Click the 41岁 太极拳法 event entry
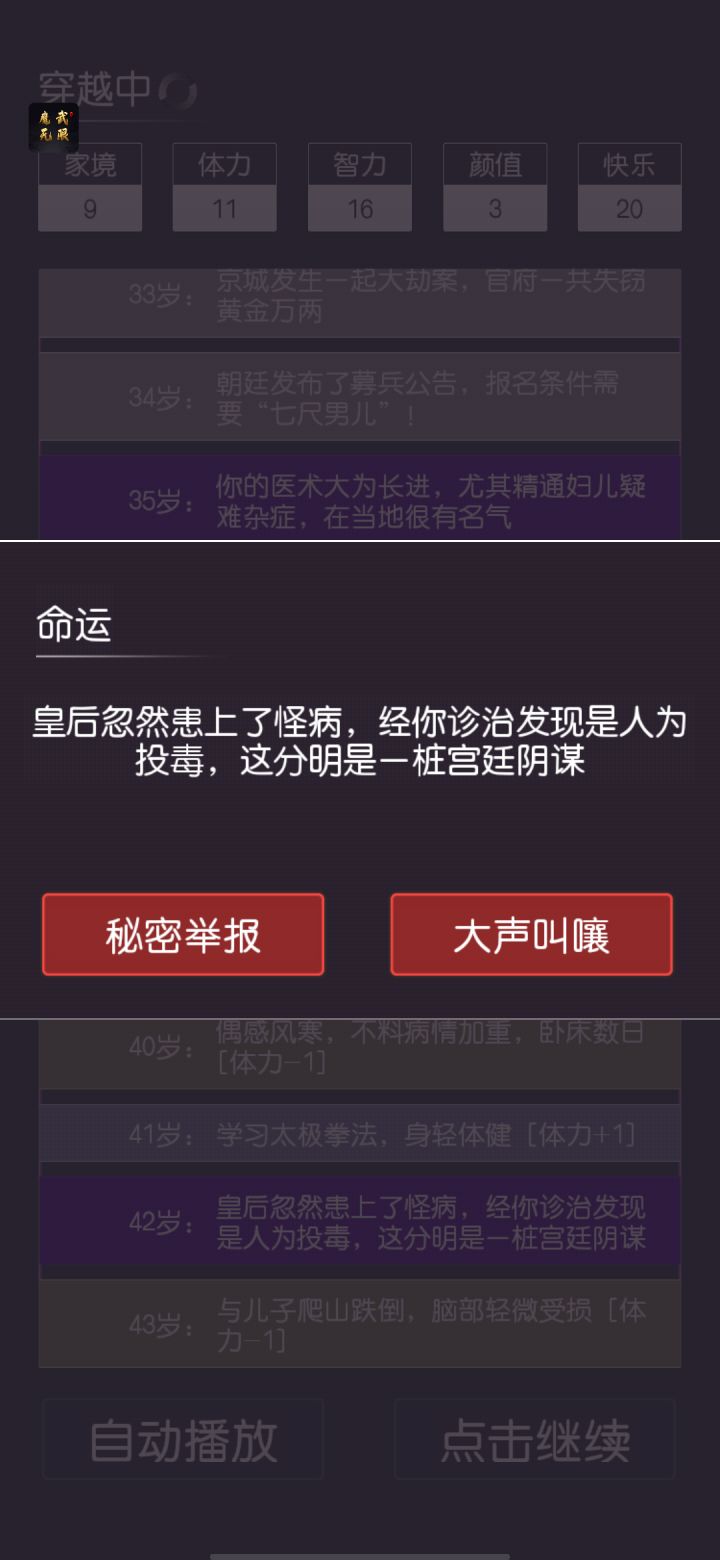 tap(360, 1134)
